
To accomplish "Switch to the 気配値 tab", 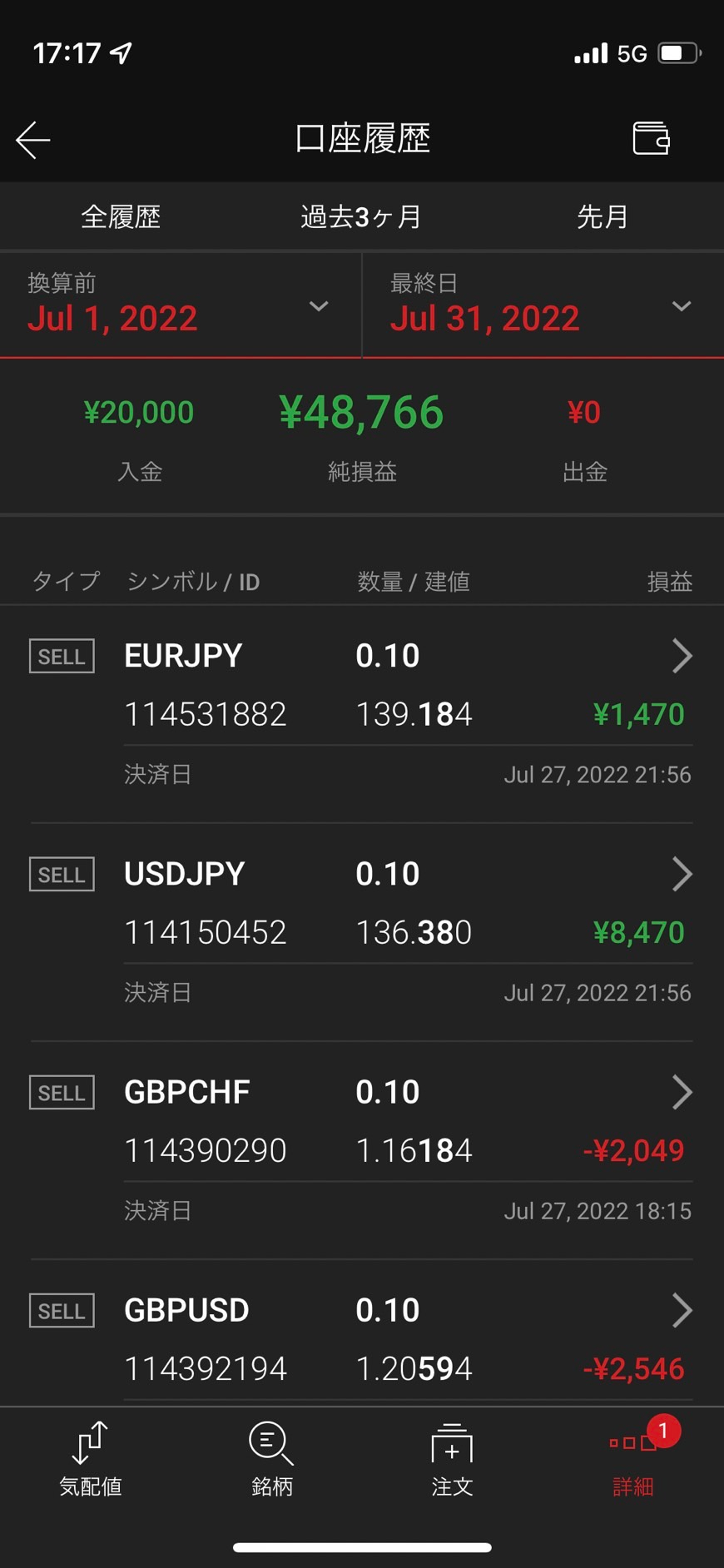I will coord(91,1460).
